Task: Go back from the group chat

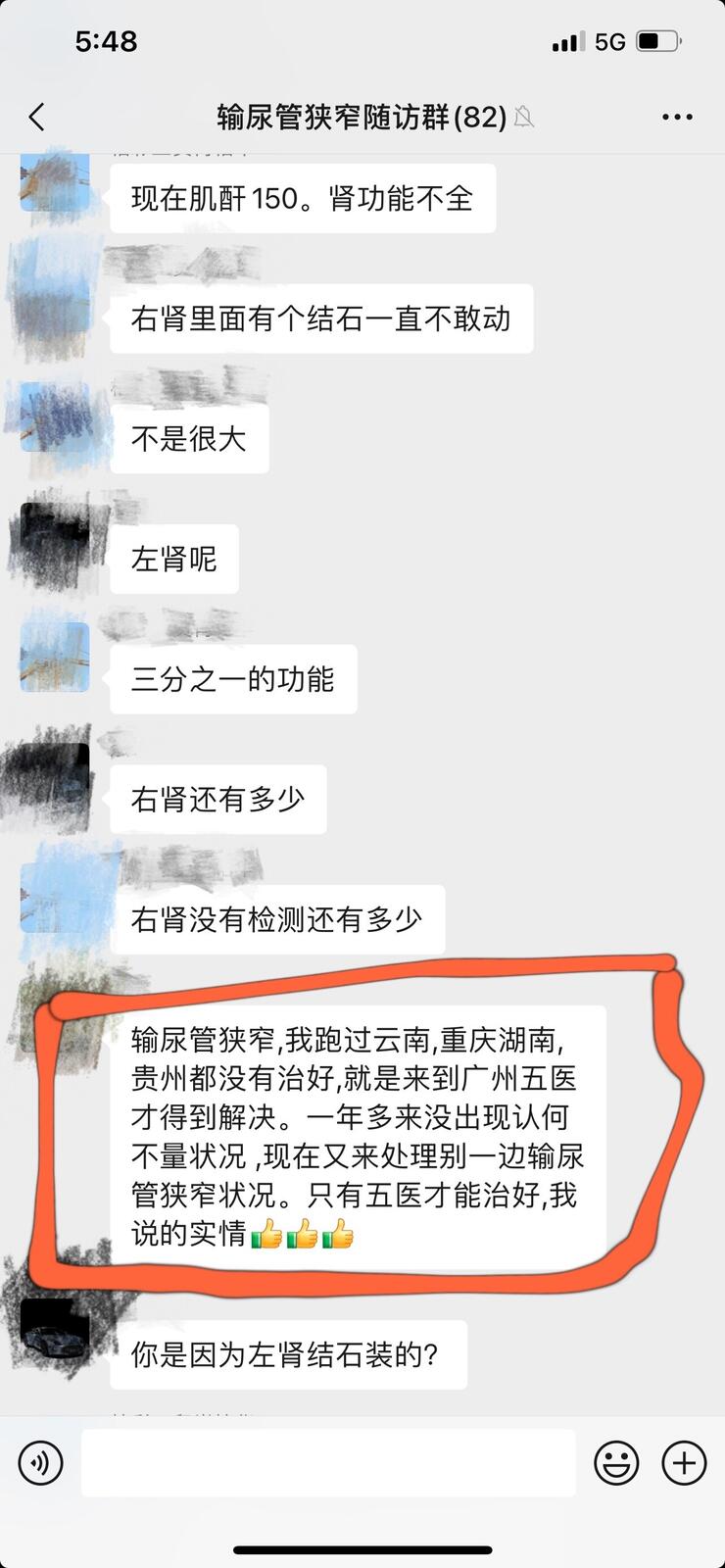Action: [37, 118]
